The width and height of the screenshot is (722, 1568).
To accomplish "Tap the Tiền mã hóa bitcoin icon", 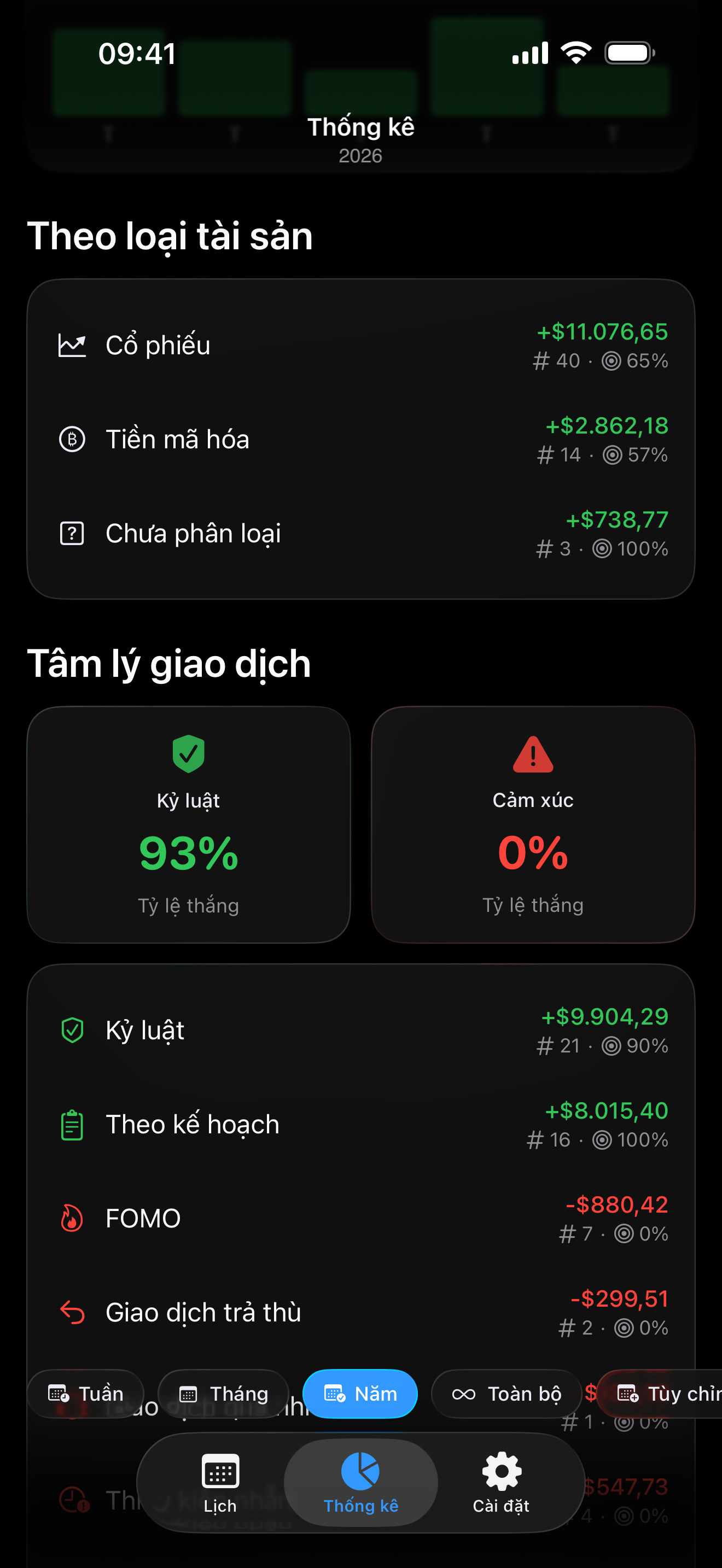I will coord(72,440).
